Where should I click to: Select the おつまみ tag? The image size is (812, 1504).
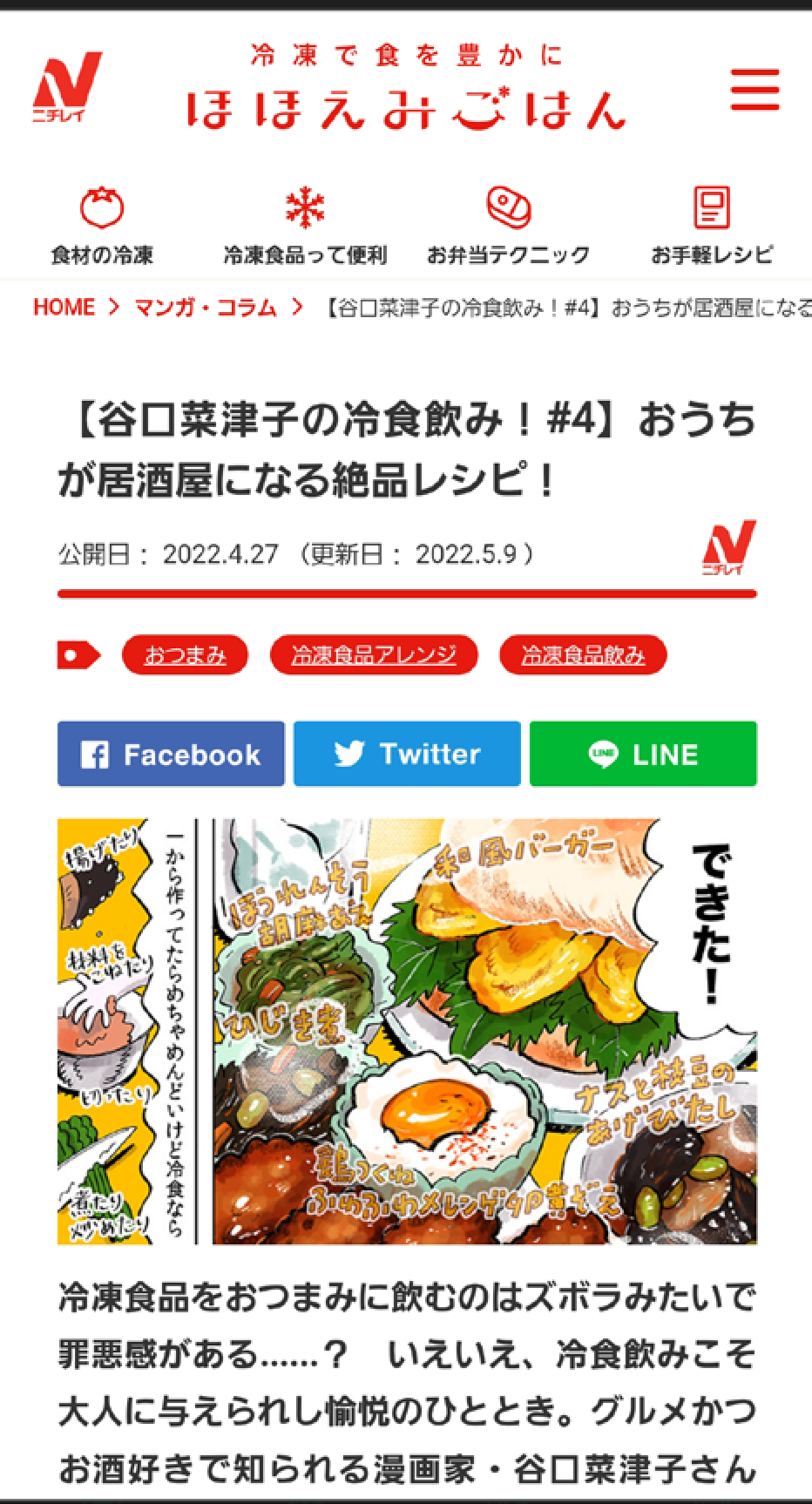coord(185,655)
